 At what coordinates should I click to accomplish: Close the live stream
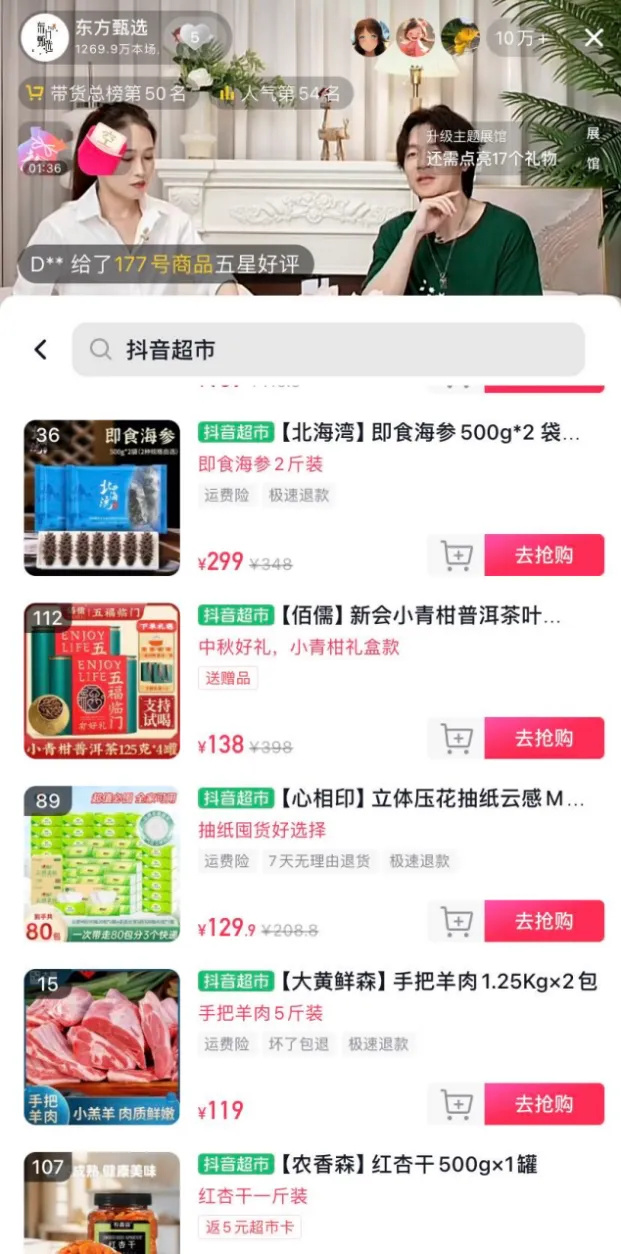[x=594, y=38]
